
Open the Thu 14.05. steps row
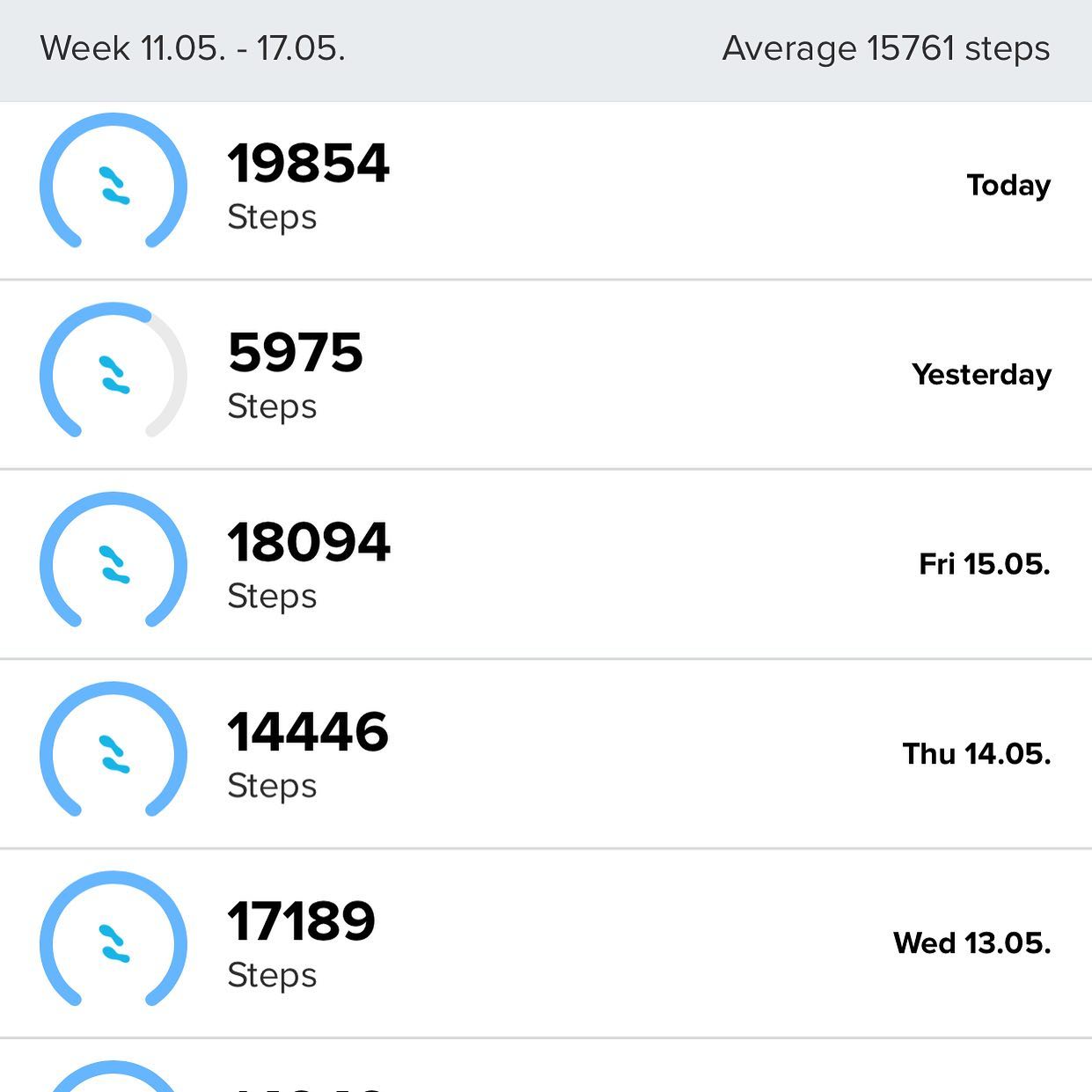(x=546, y=755)
